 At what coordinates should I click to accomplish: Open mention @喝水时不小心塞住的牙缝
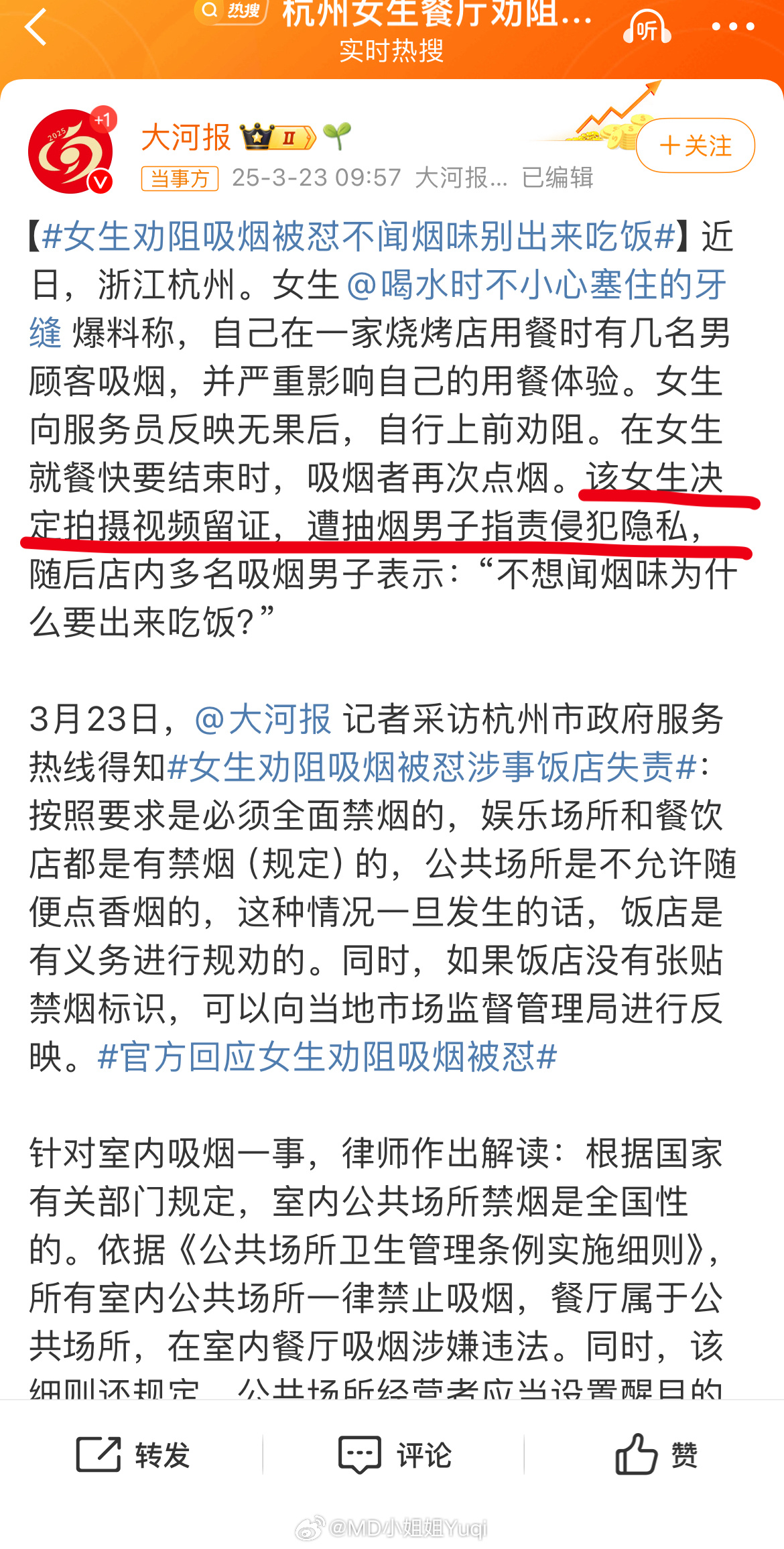click(x=377, y=309)
